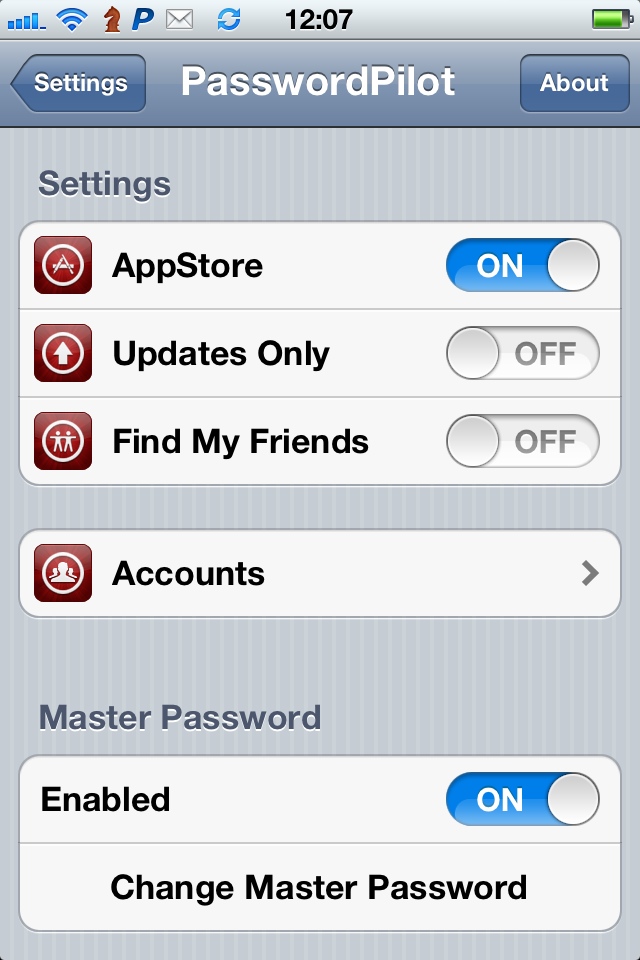Disable the Master Password Enabled switch
Screen dimensions: 640x960
(522, 799)
